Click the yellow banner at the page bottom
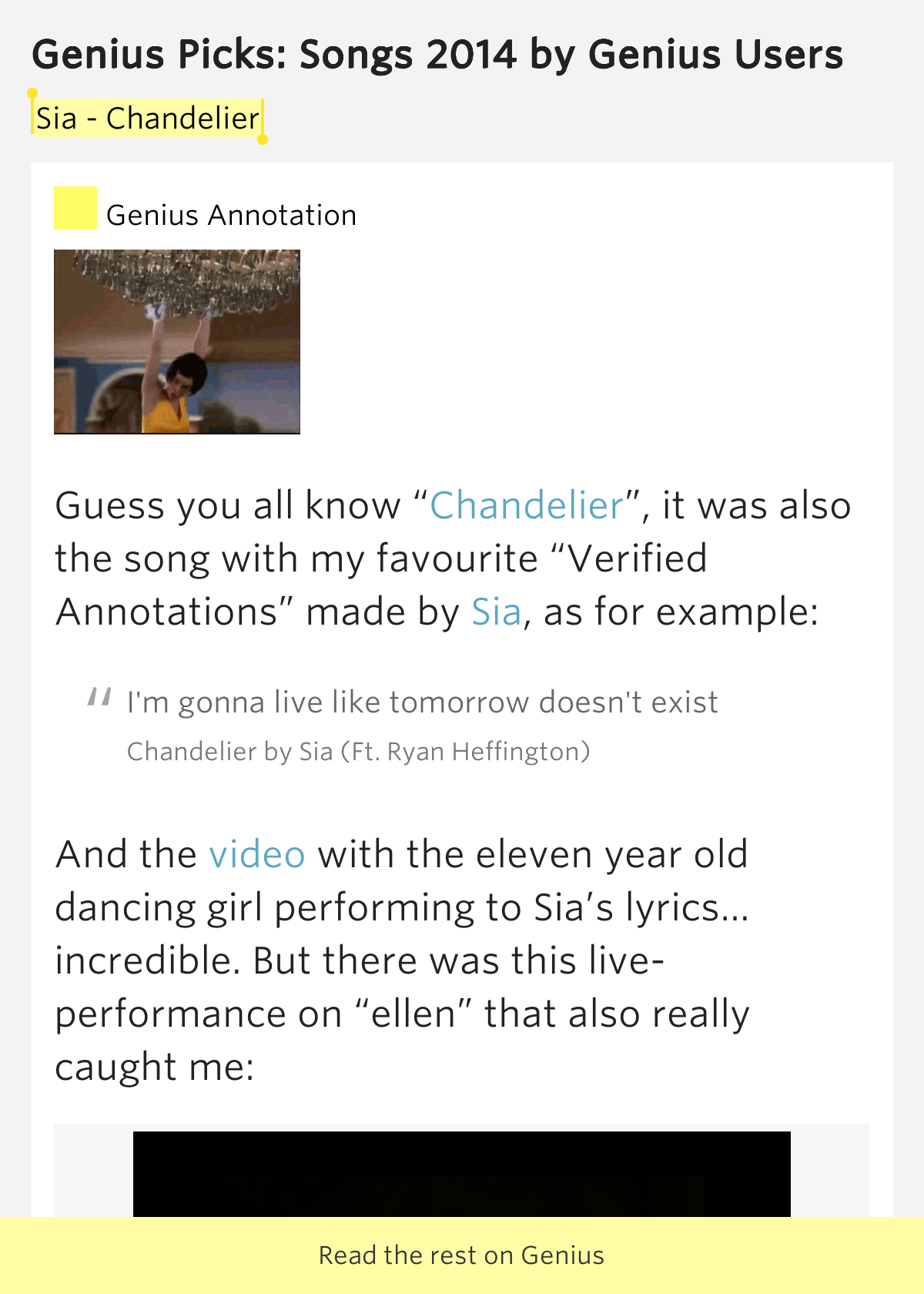The image size is (924, 1294). point(462,1254)
